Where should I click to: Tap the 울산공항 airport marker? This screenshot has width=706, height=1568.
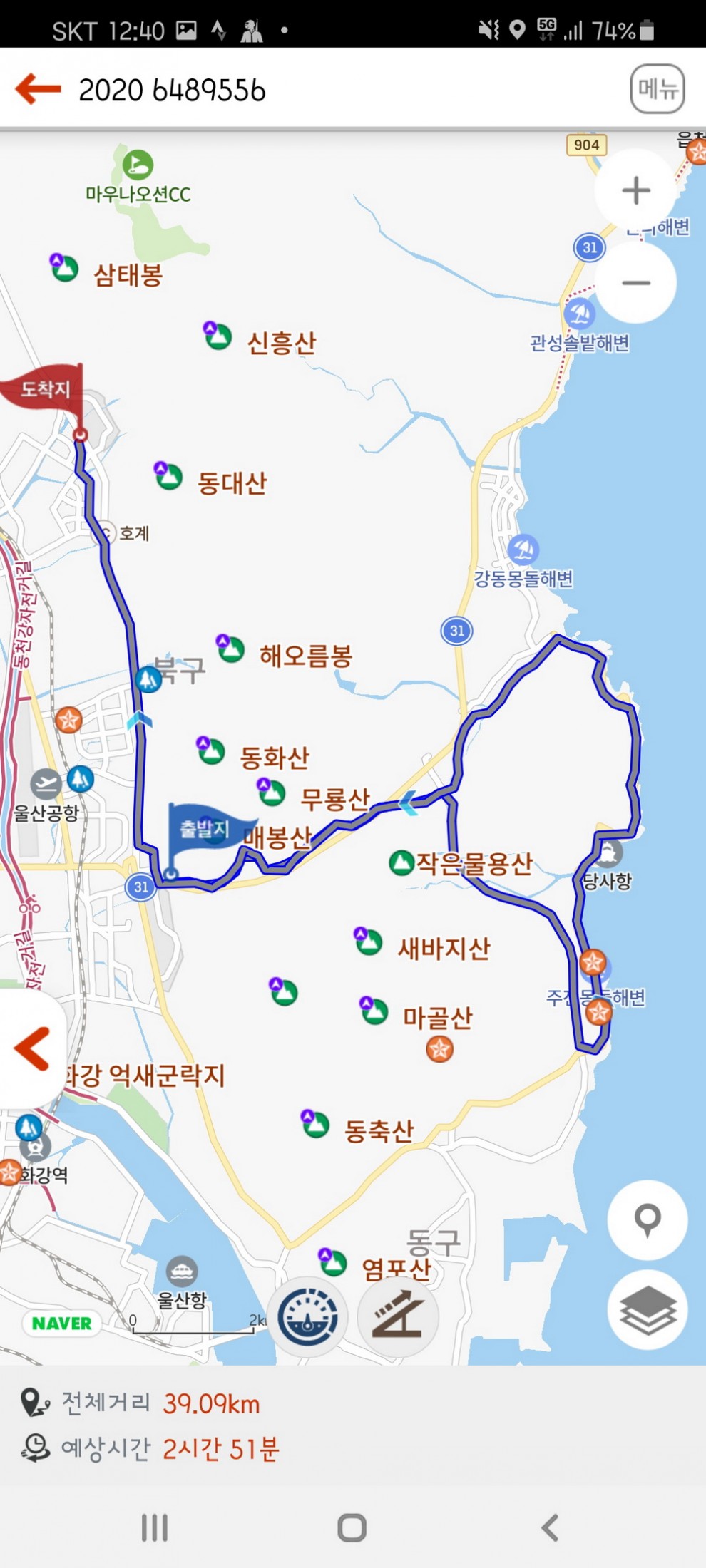pos(46,785)
